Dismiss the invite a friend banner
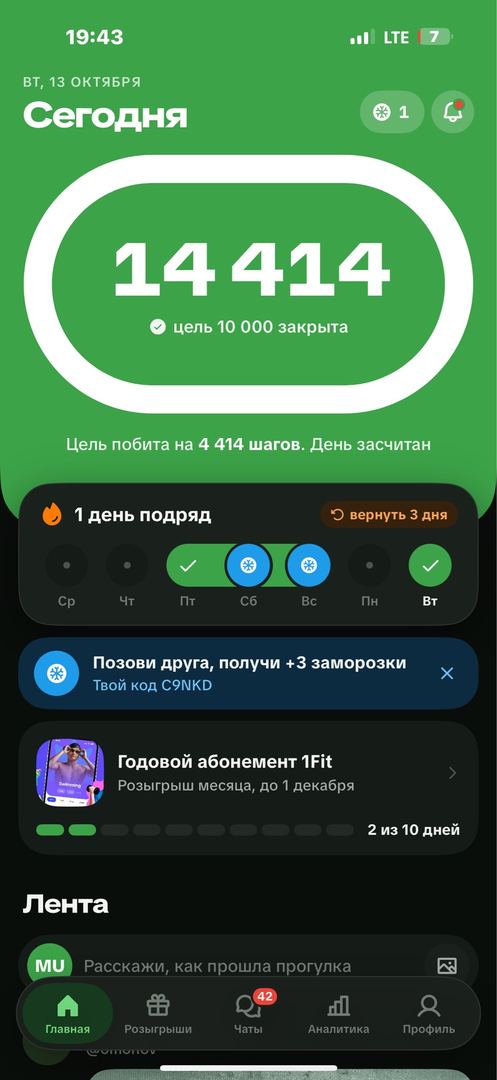The height and width of the screenshot is (1080, 497). (x=447, y=673)
